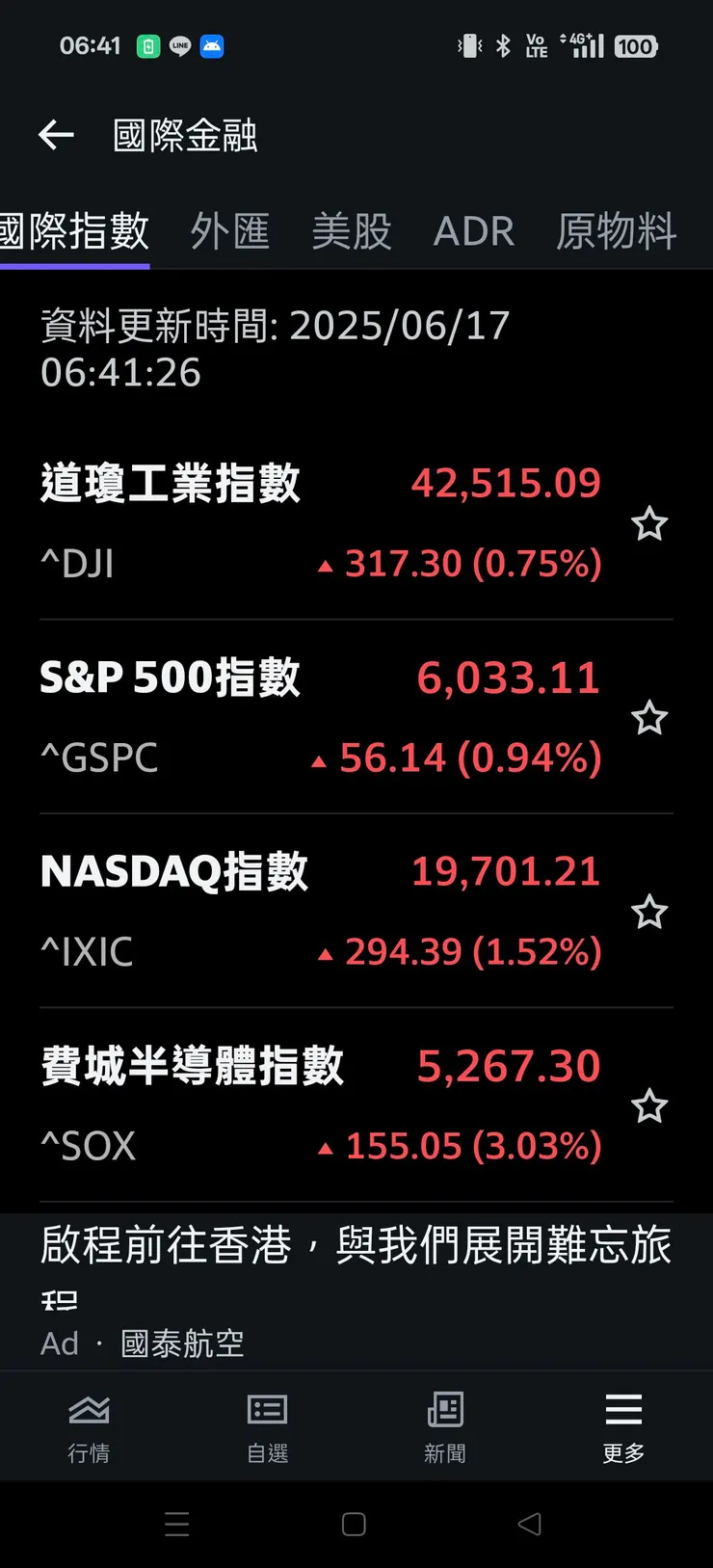
Task: Add NASDAQ指數 to favorites
Action: 649,912
